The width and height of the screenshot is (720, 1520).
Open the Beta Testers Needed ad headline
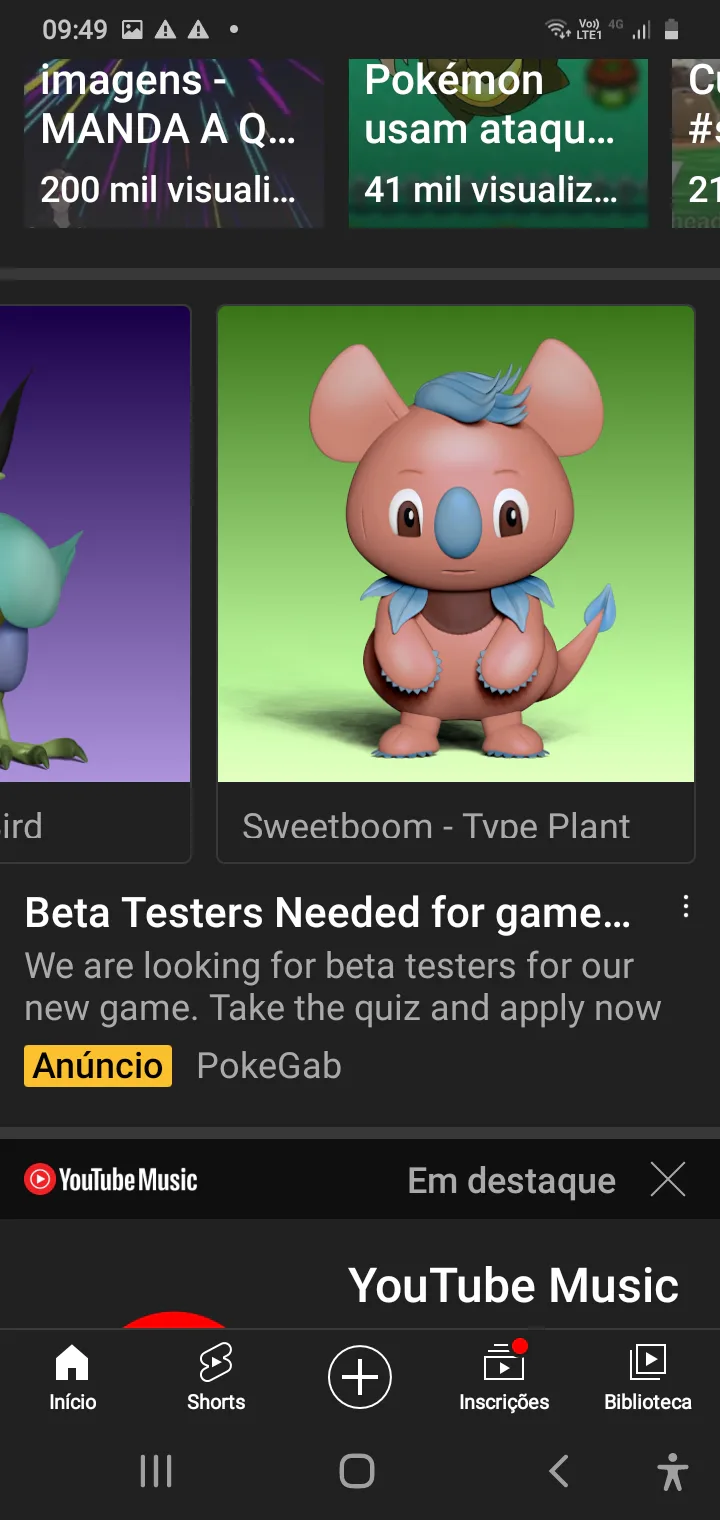pos(328,913)
